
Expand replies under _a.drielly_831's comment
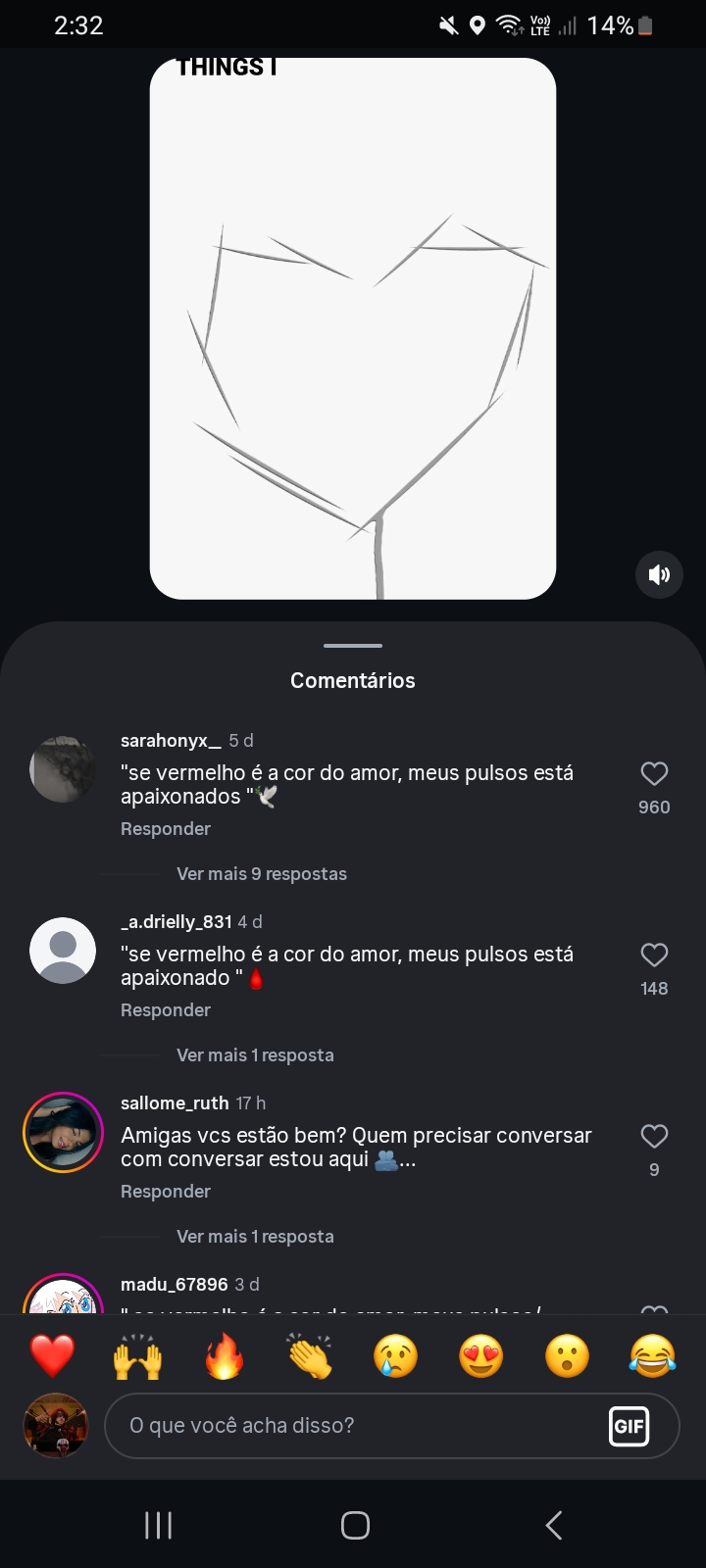pyautogui.click(x=255, y=1055)
